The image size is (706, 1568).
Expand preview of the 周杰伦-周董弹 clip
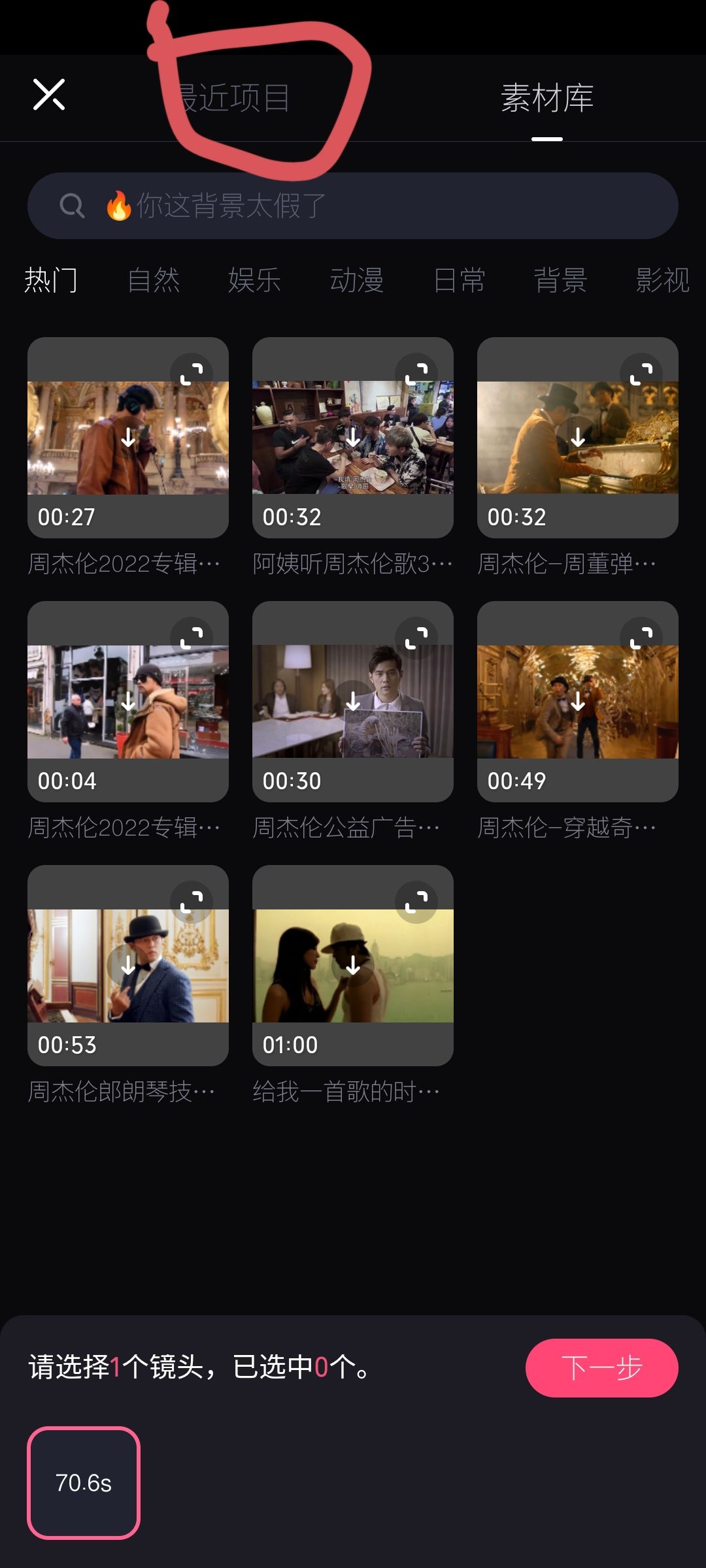coord(641,374)
